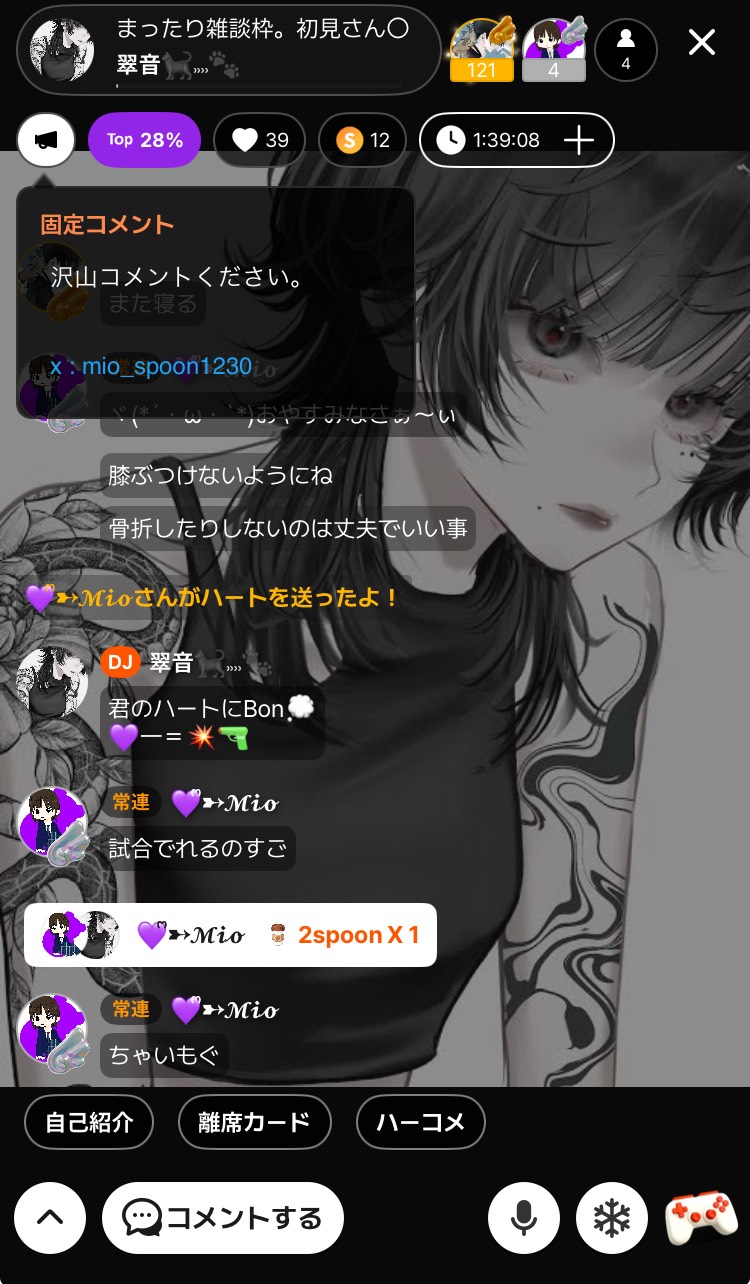Toggle the microphone
The width and height of the screenshot is (750, 1284).
pyautogui.click(x=523, y=1218)
